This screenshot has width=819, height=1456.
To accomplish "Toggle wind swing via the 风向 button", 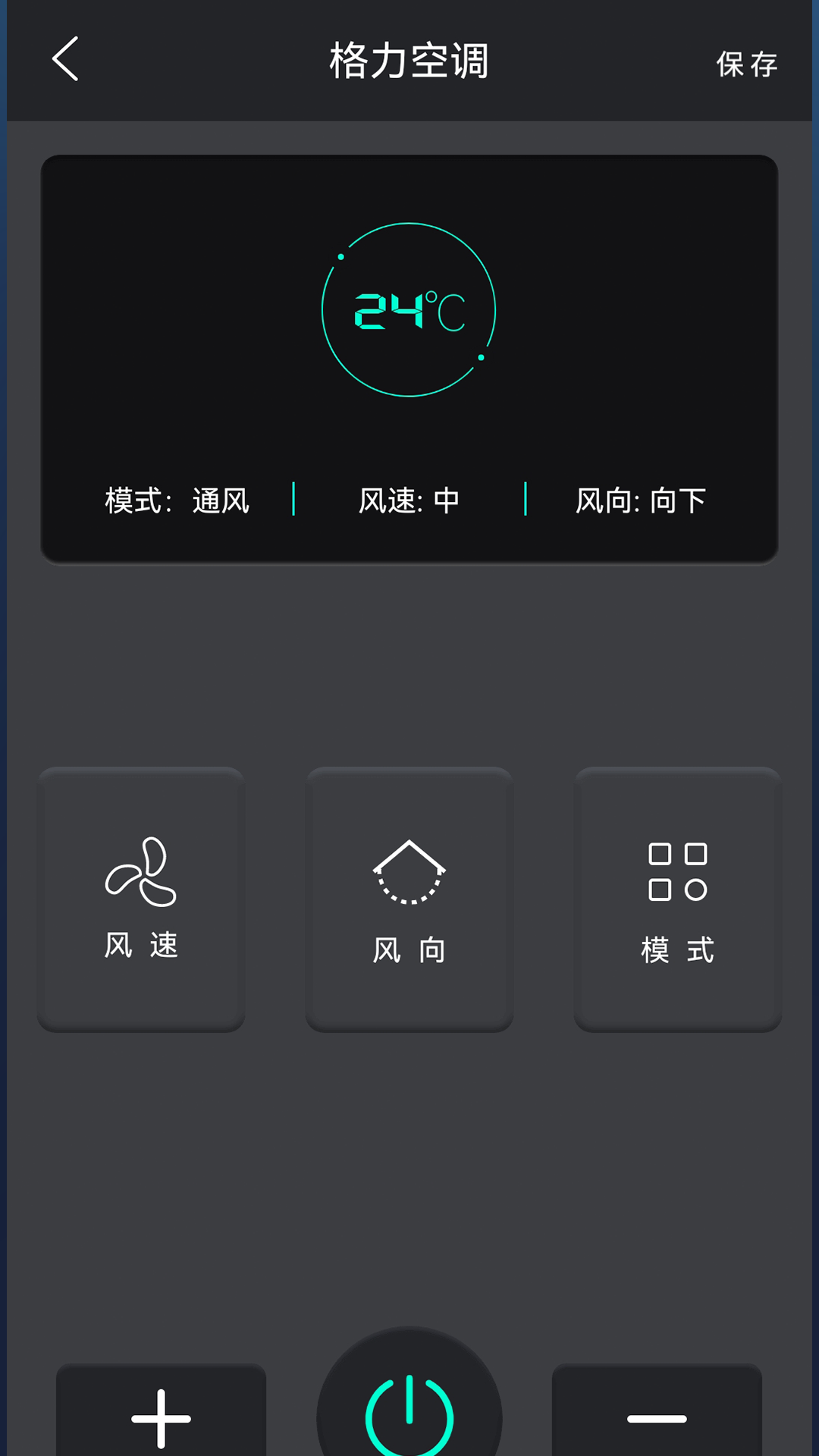I will click(409, 899).
